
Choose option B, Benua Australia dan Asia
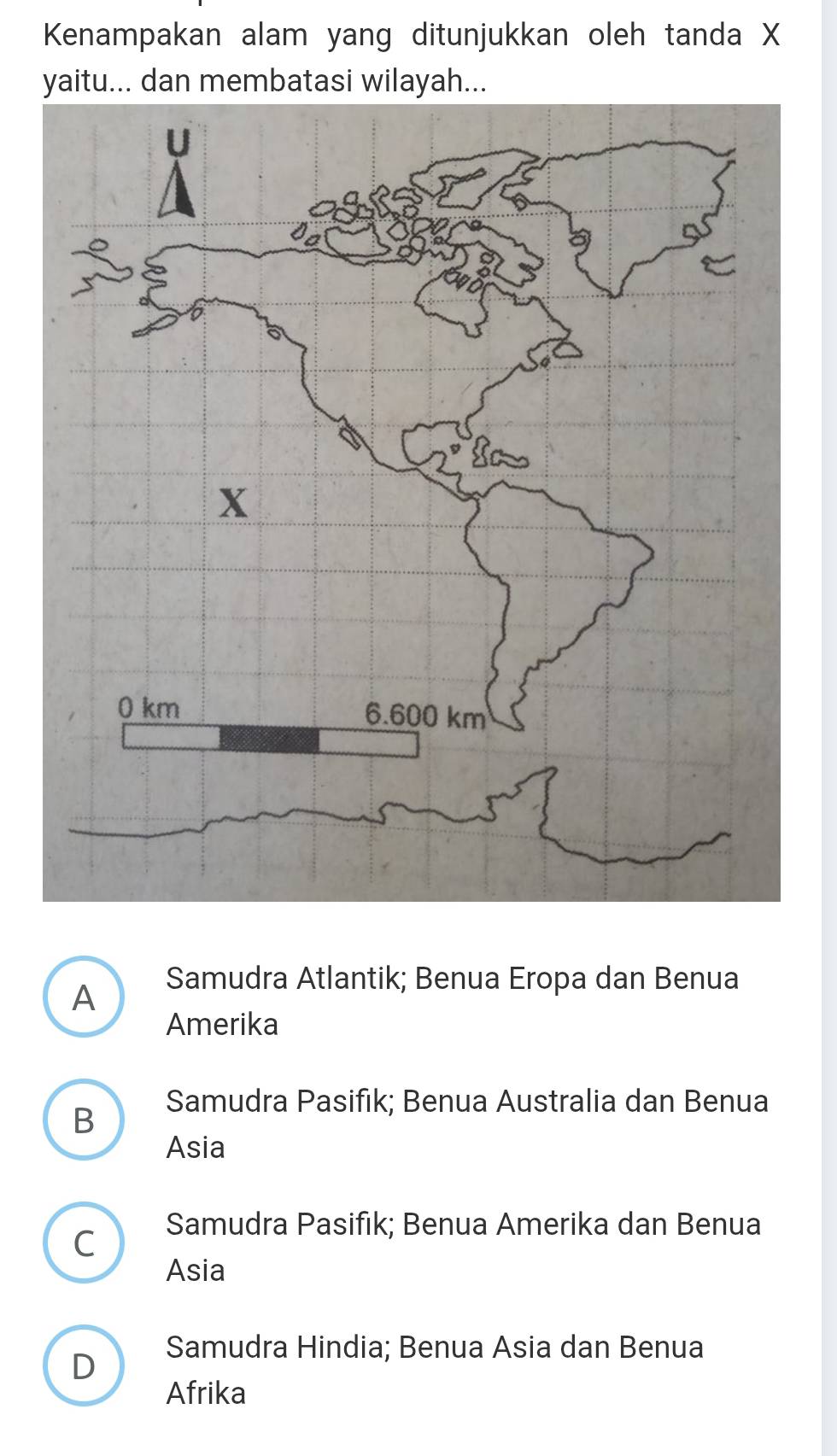83,1120
